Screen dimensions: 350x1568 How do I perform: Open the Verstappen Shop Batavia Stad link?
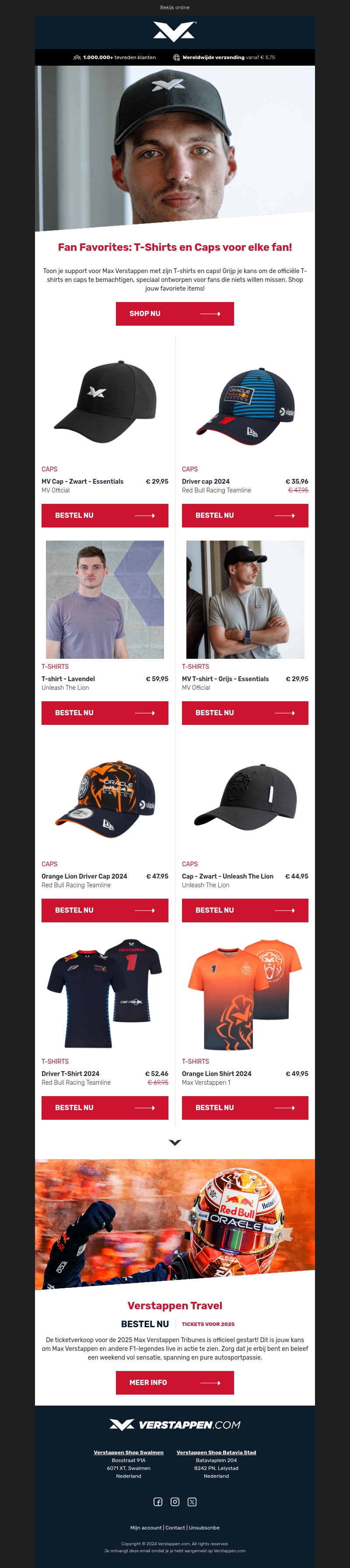(216, 1452)
